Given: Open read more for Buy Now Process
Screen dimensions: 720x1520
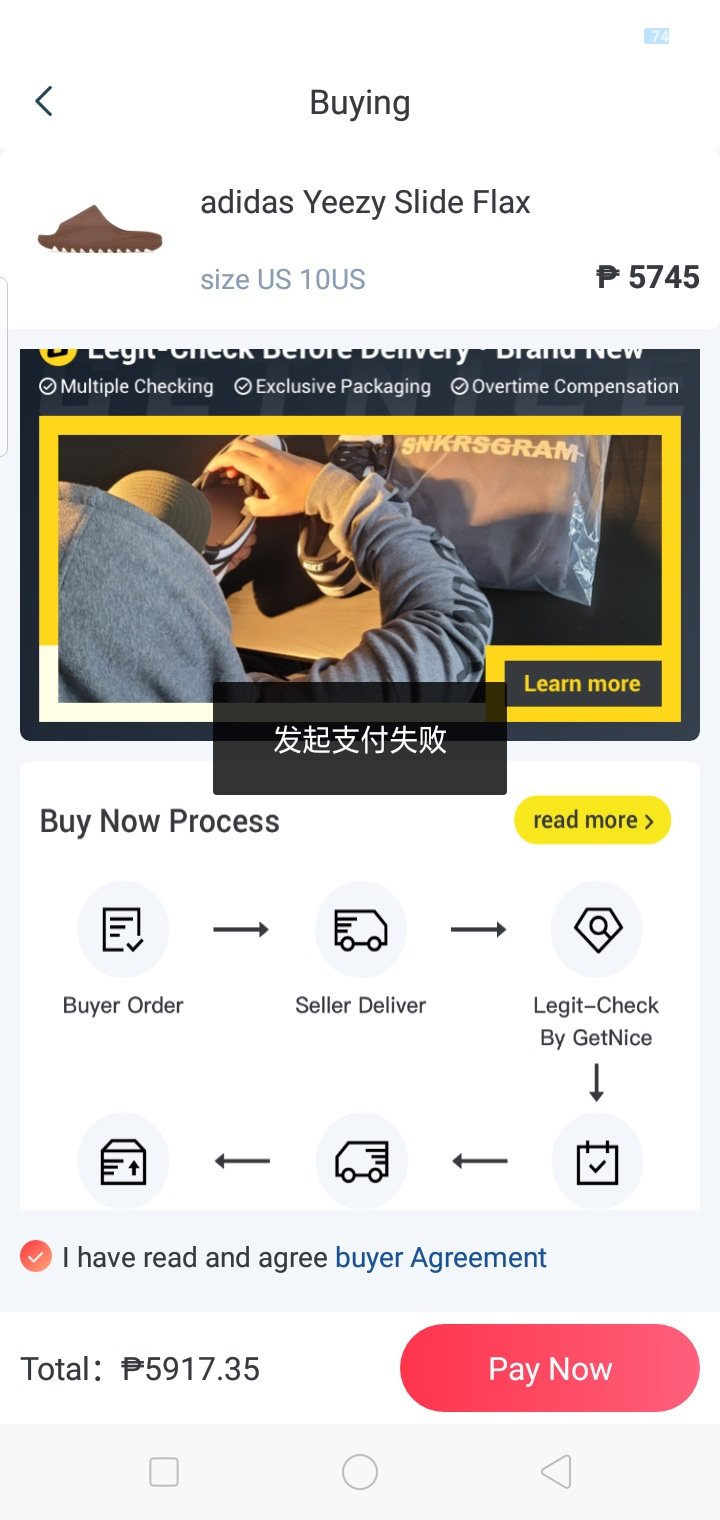Looking at the screenshot, I should pos(592,820).
